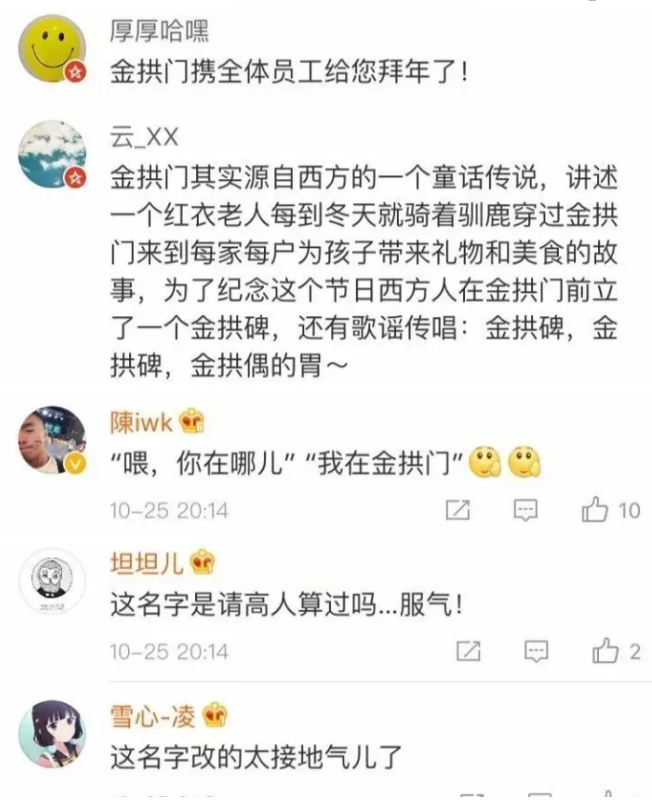The image size is (652, 803).
Task: Reply to 陳iwk's comment
Action: tap(526, 511)
